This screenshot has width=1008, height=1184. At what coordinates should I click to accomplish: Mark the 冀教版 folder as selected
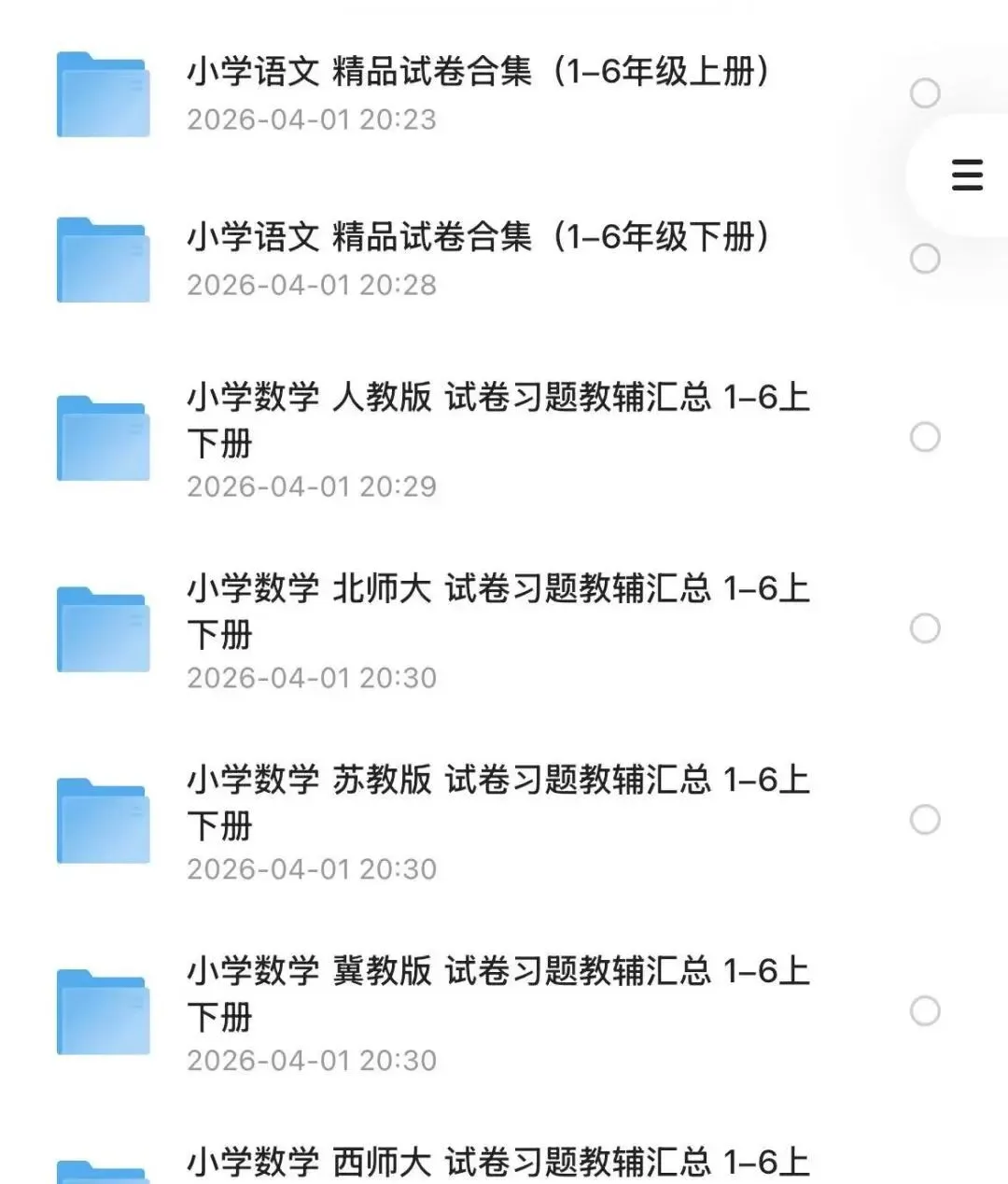925,1011
